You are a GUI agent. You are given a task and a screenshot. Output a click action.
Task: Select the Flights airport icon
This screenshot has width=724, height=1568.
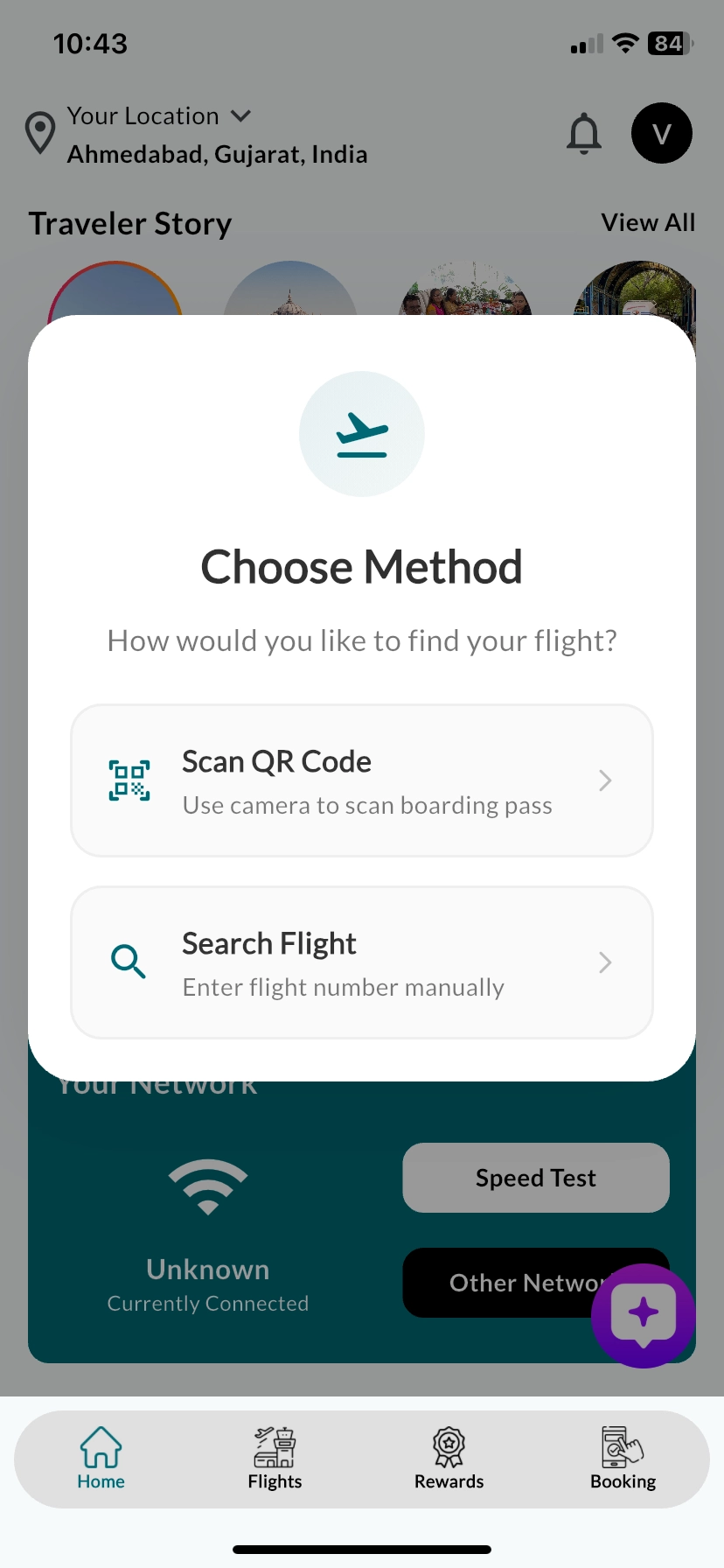click(275, 1445)
